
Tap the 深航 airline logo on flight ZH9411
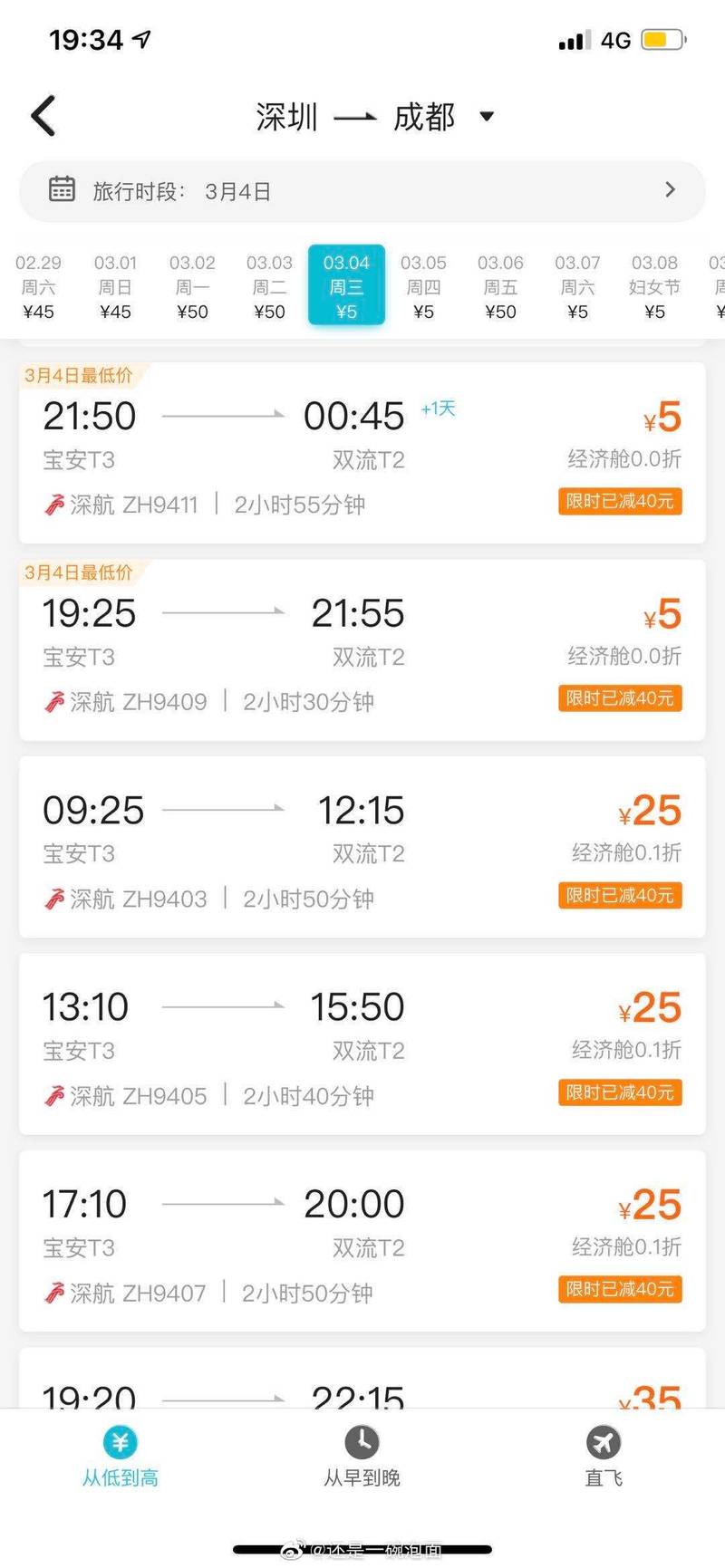(52, 504)
